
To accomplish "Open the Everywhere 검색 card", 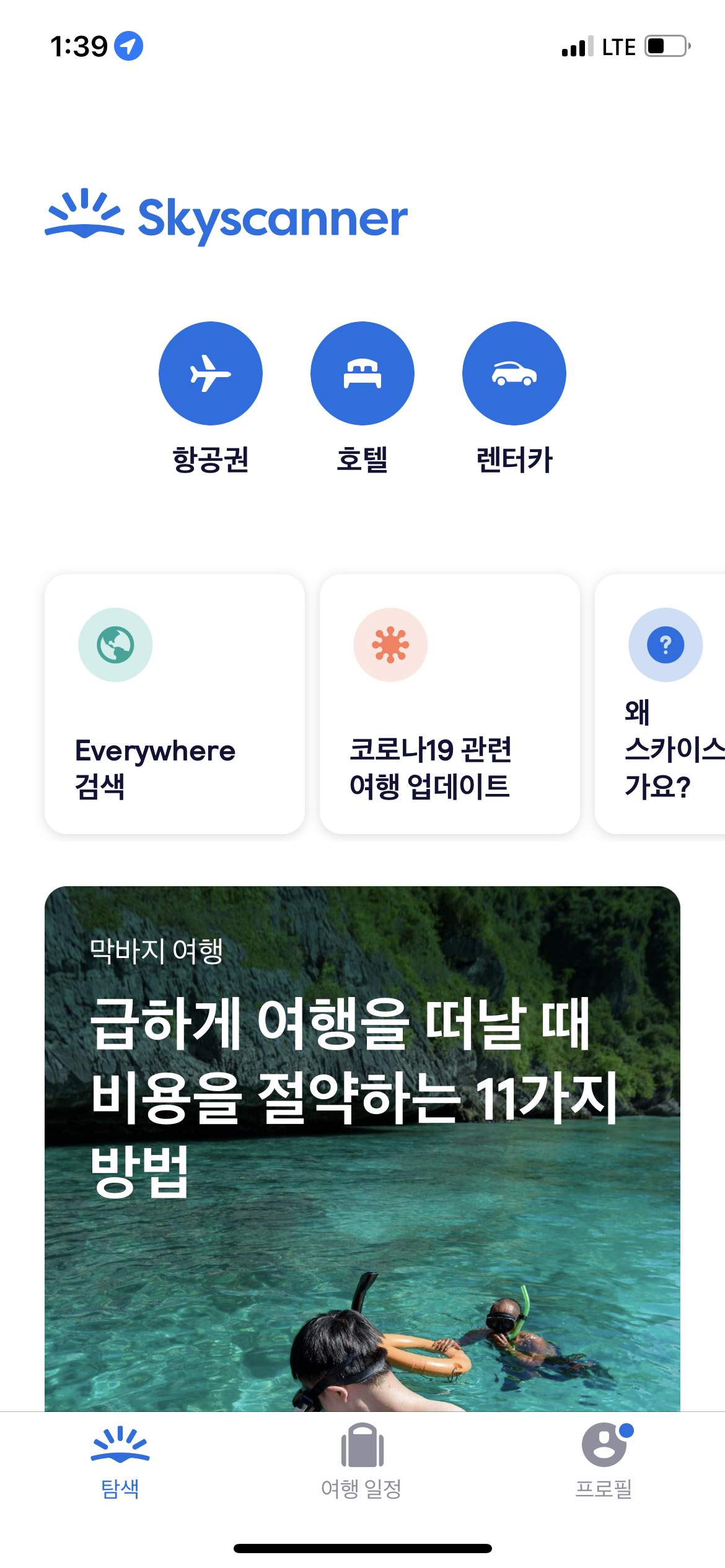I will coord(175,704).
